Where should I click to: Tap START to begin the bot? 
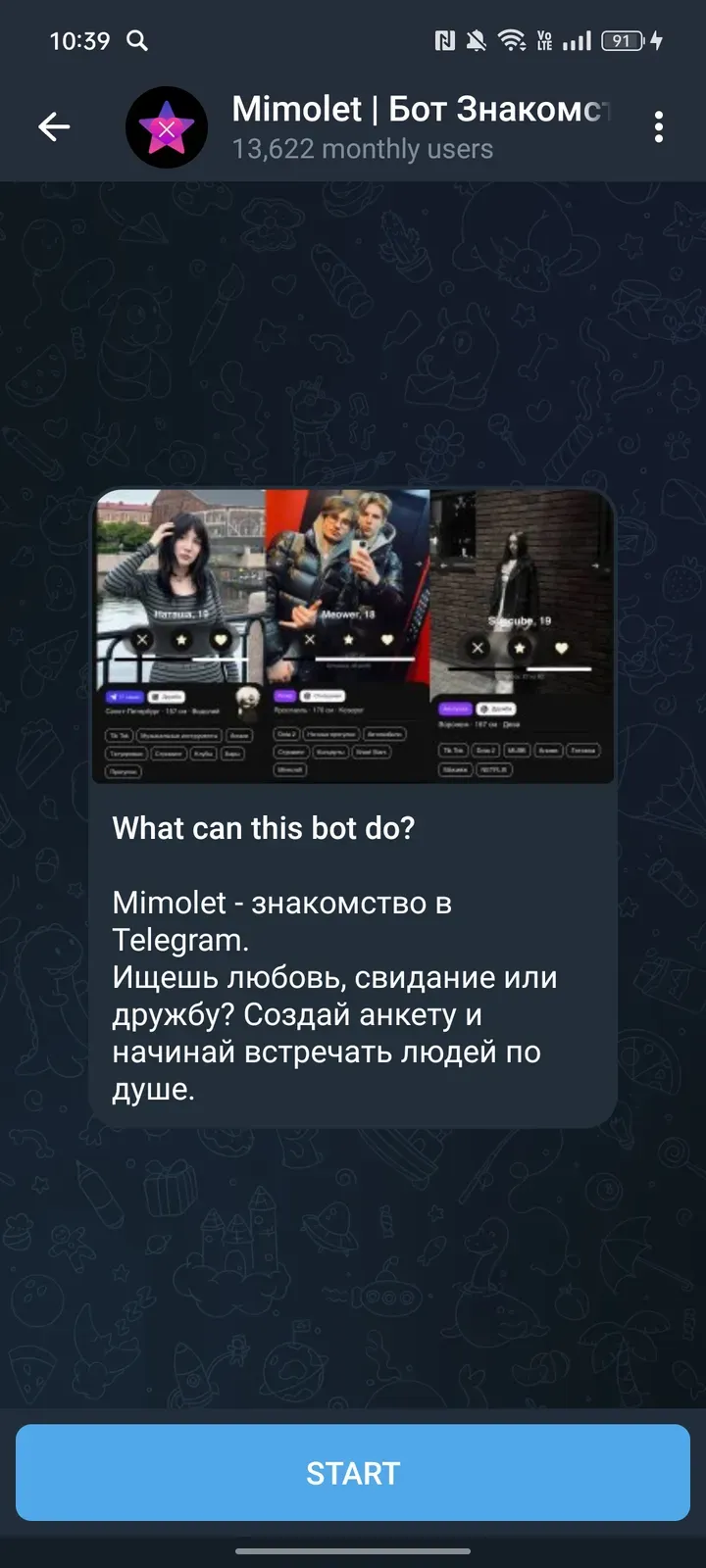353,1472
